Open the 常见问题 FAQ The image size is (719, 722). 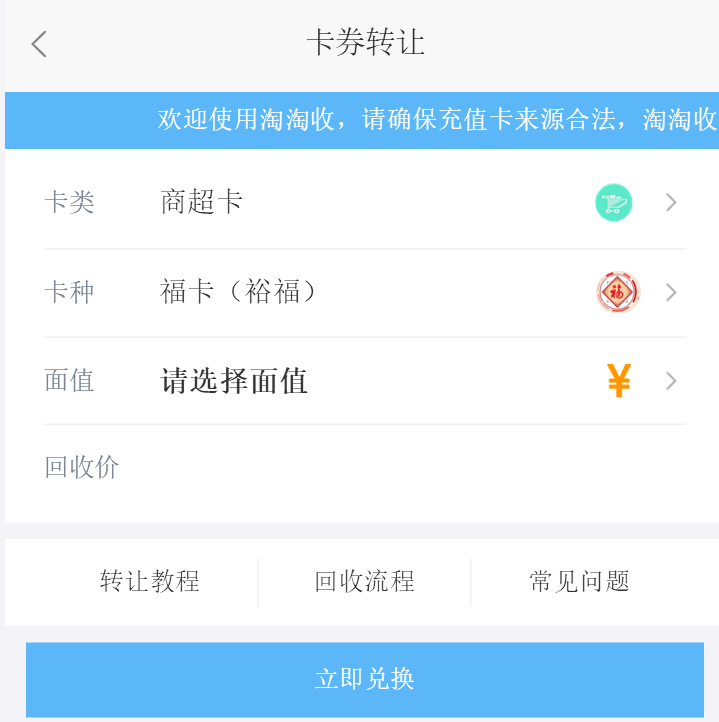[579, 582]
